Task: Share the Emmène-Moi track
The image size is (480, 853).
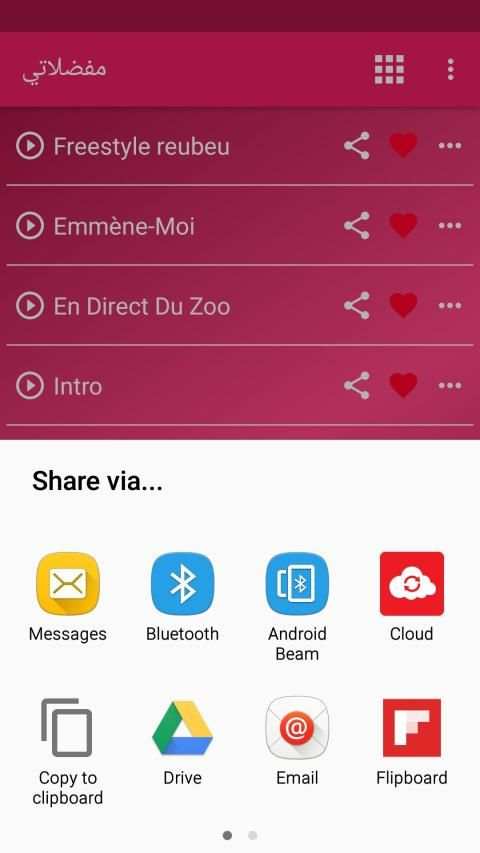Action: point(357,225)
